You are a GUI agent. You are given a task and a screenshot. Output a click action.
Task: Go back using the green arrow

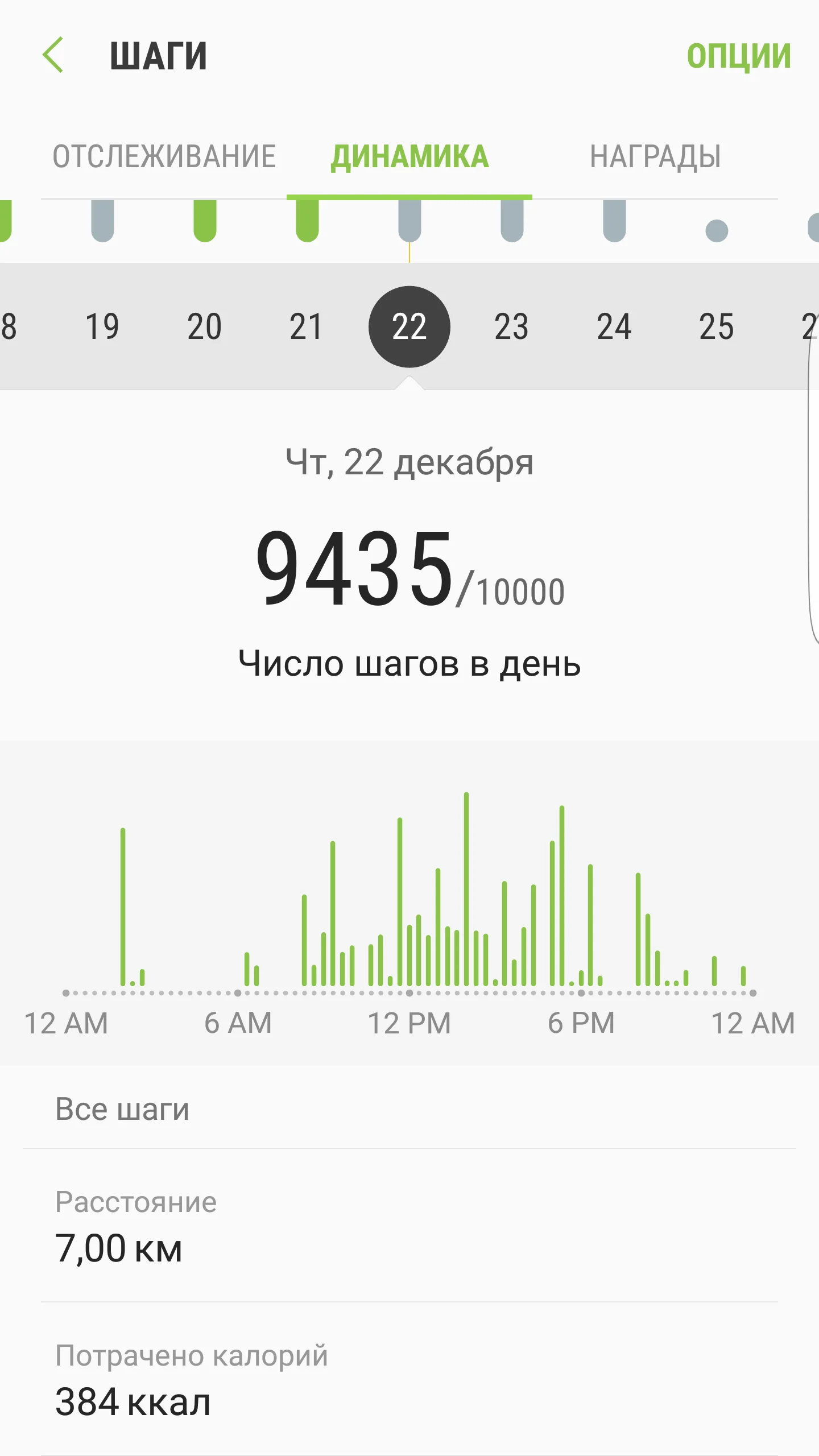(53, 55)
